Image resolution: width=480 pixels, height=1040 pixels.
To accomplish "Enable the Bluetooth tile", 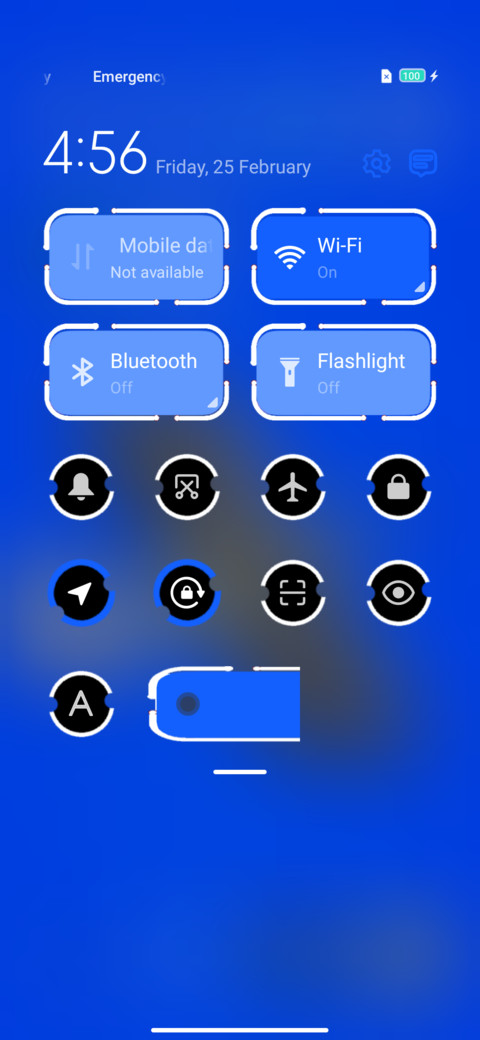I will (137, 373).
